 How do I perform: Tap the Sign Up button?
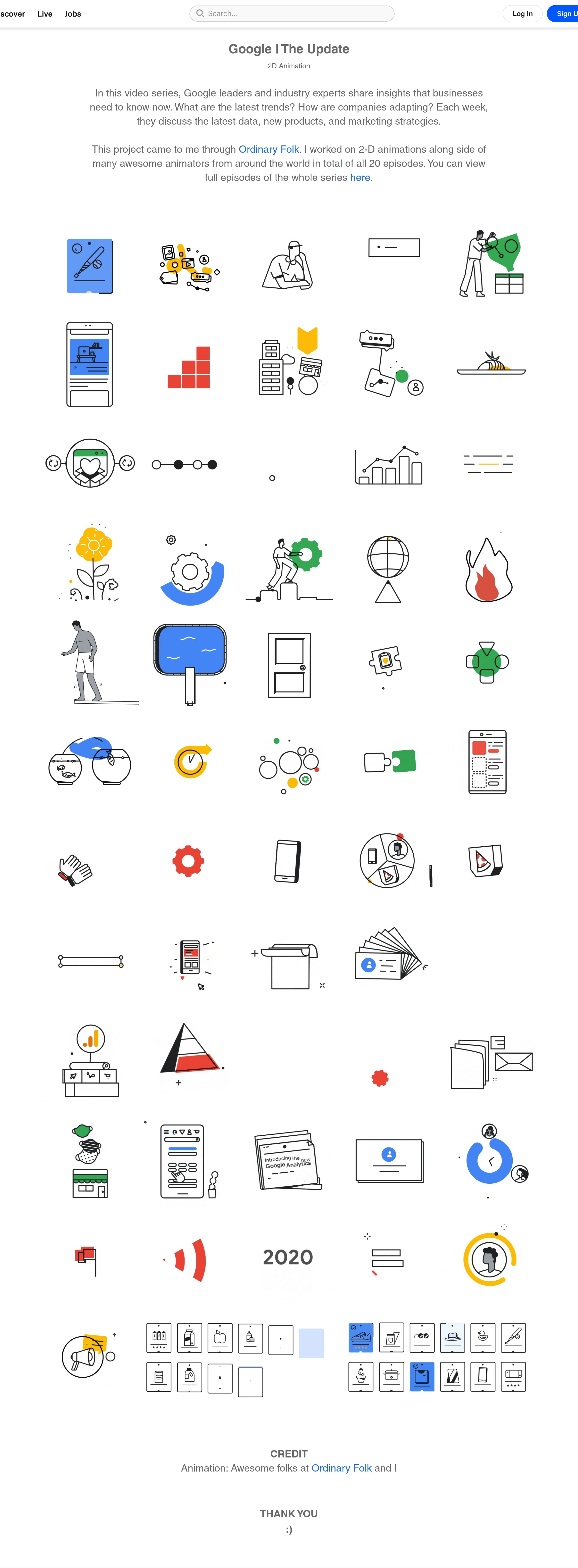click(564, 13)
